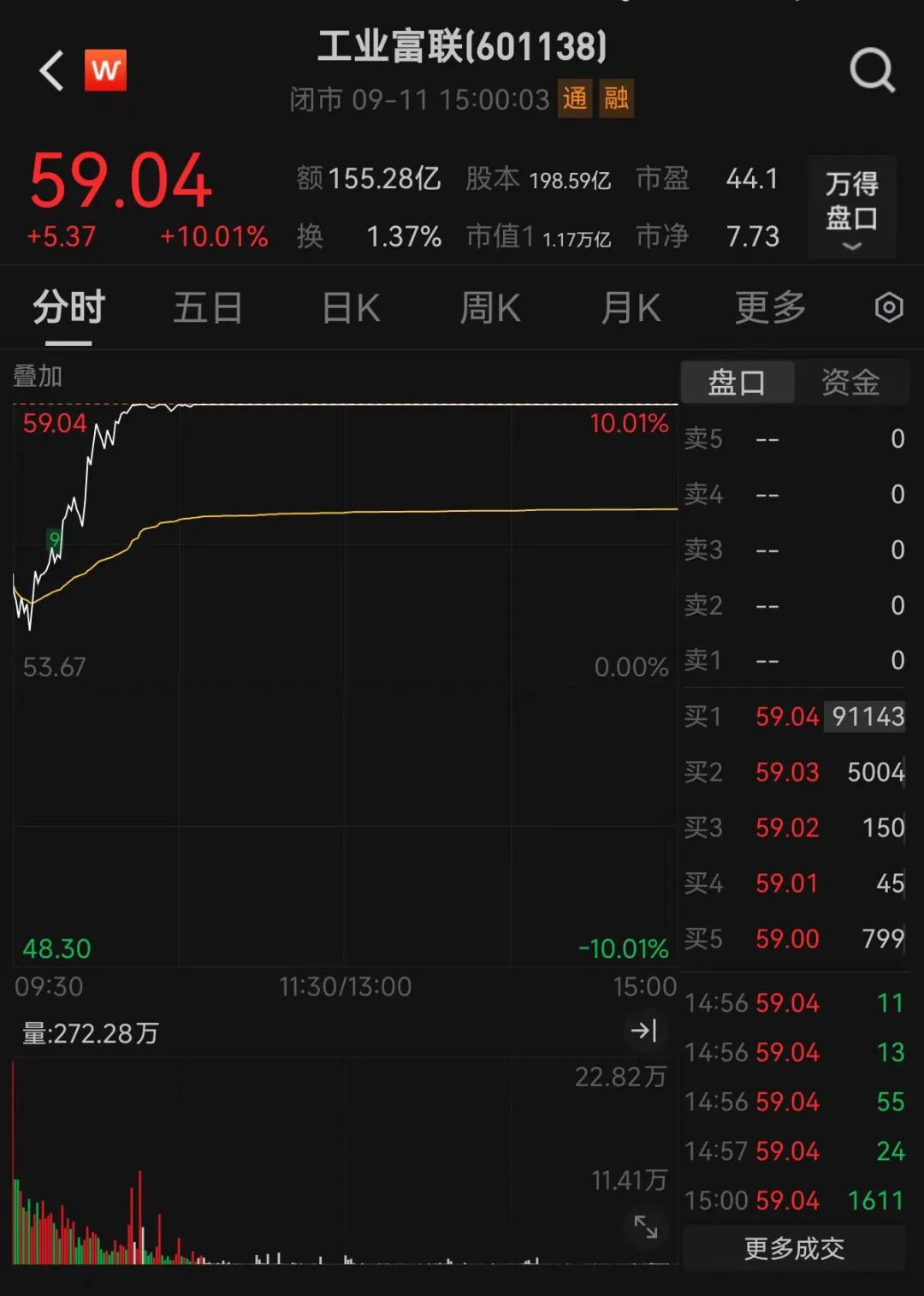This screenshot has width=924, height=1296.
Task: Open the search magnifier icon
Action: click(x=872, y=70)
